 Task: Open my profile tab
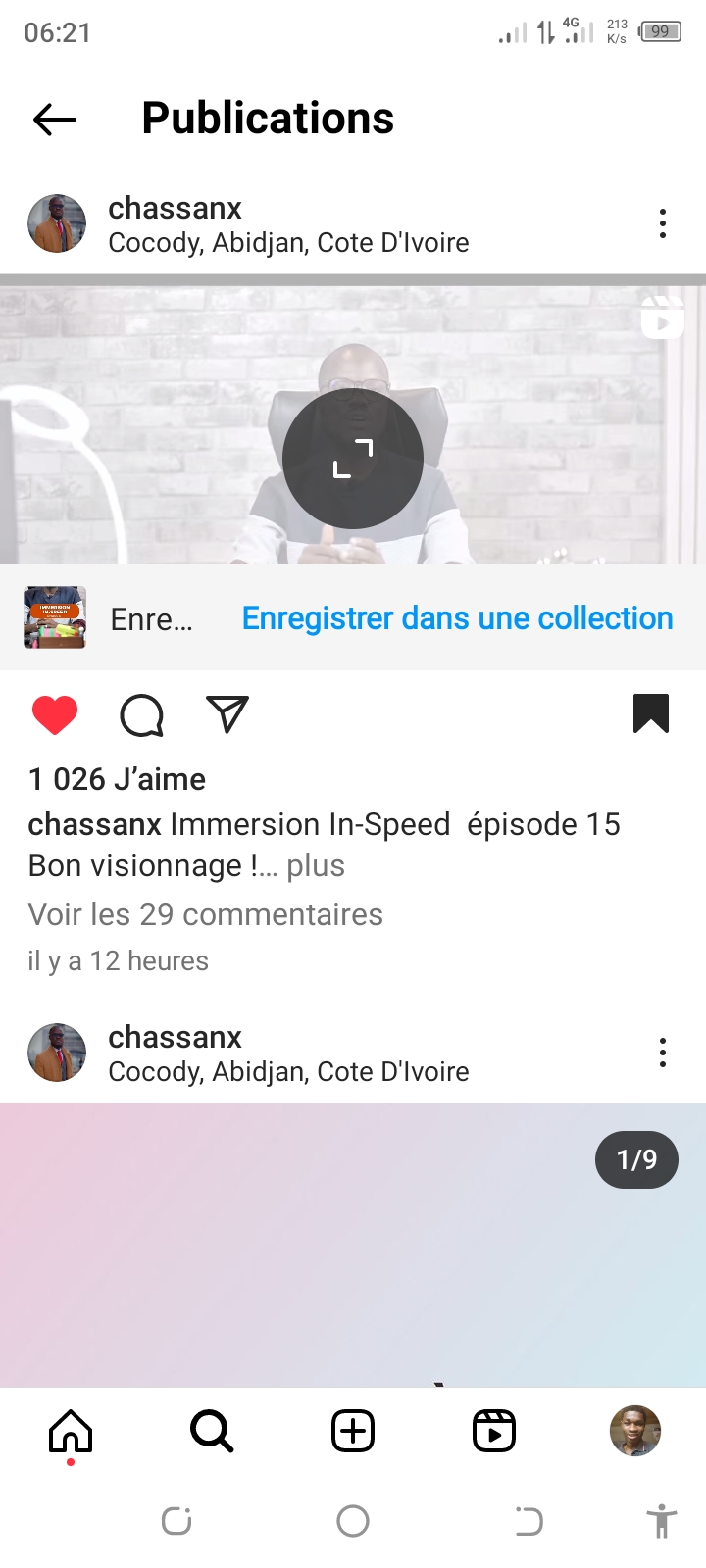tap(635, 1432)
